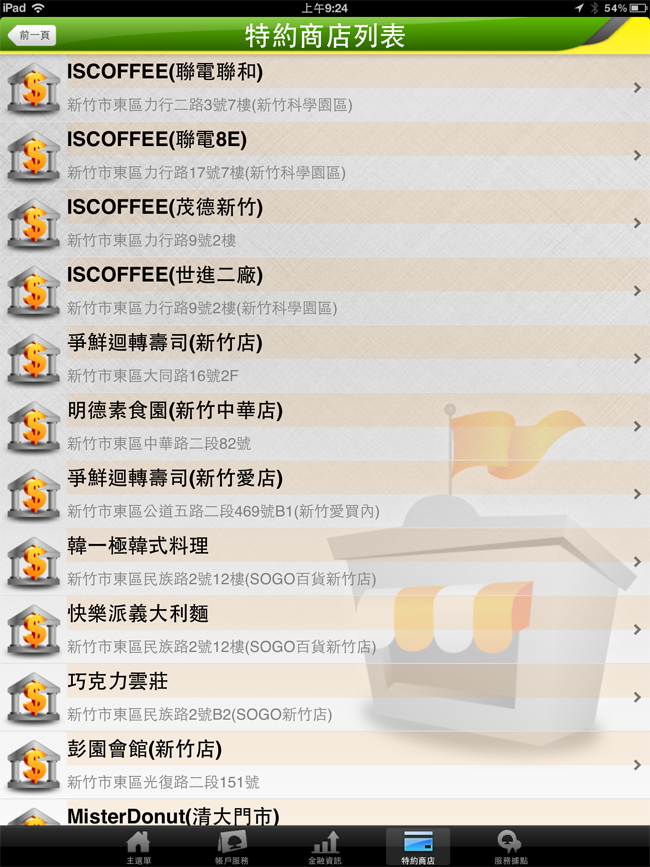Open 爭鮮迴轉壽司(新竹愛店) details
This screenshot has width=650, height=867.
(x=325, y=494)
